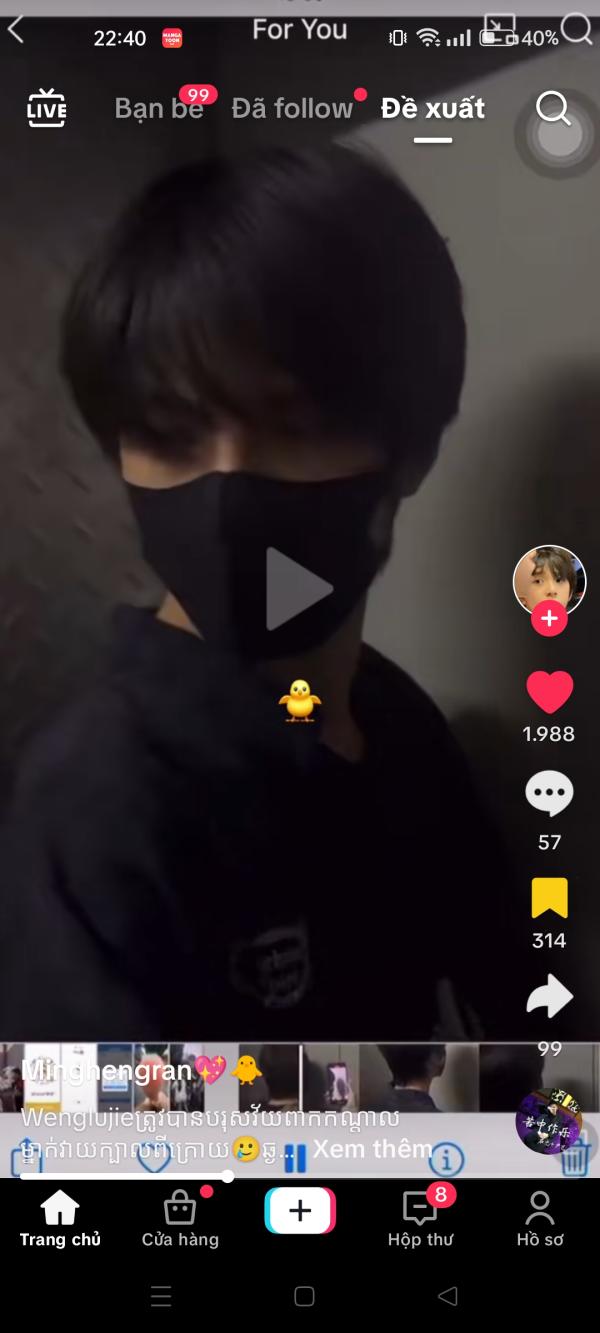Open the Cửa hàng shop tab

180,1219
